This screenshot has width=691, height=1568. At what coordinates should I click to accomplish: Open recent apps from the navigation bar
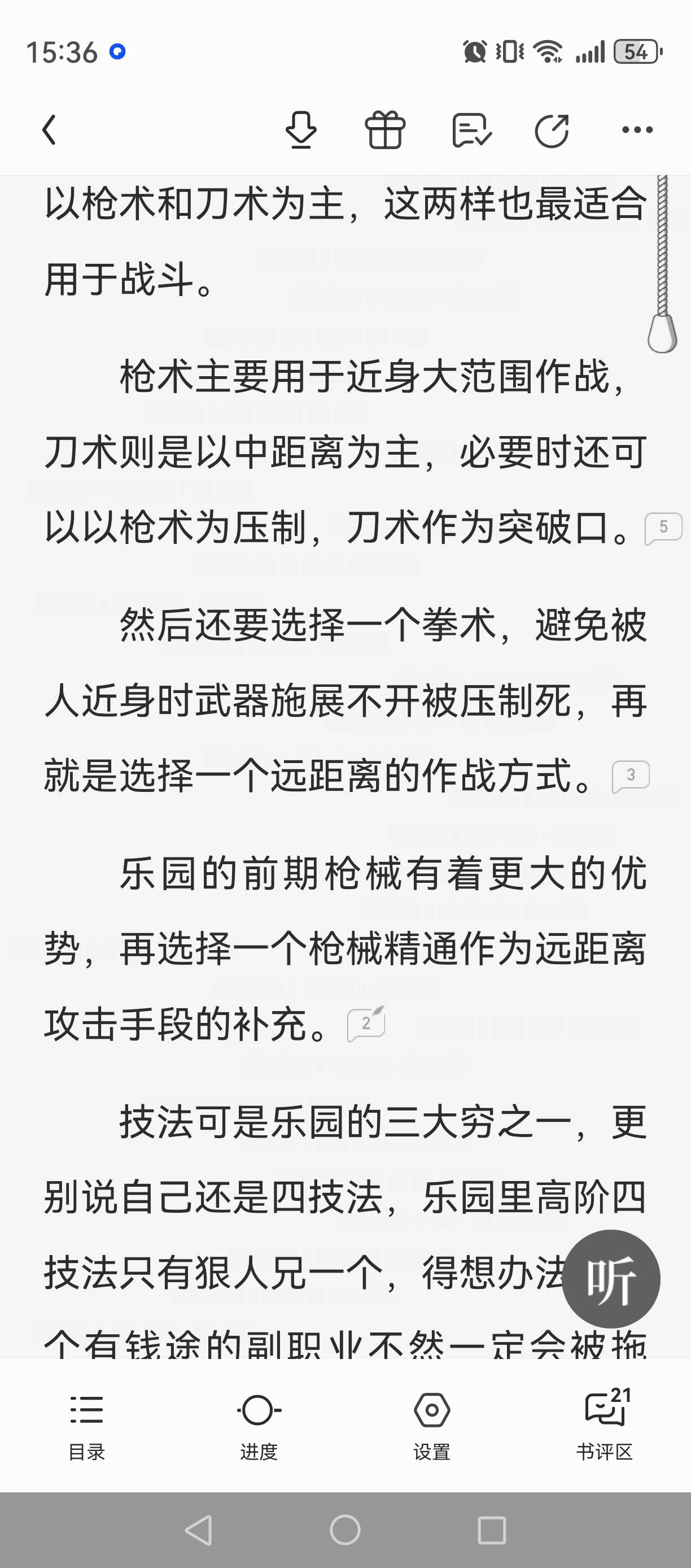[x=492, y=1530]
